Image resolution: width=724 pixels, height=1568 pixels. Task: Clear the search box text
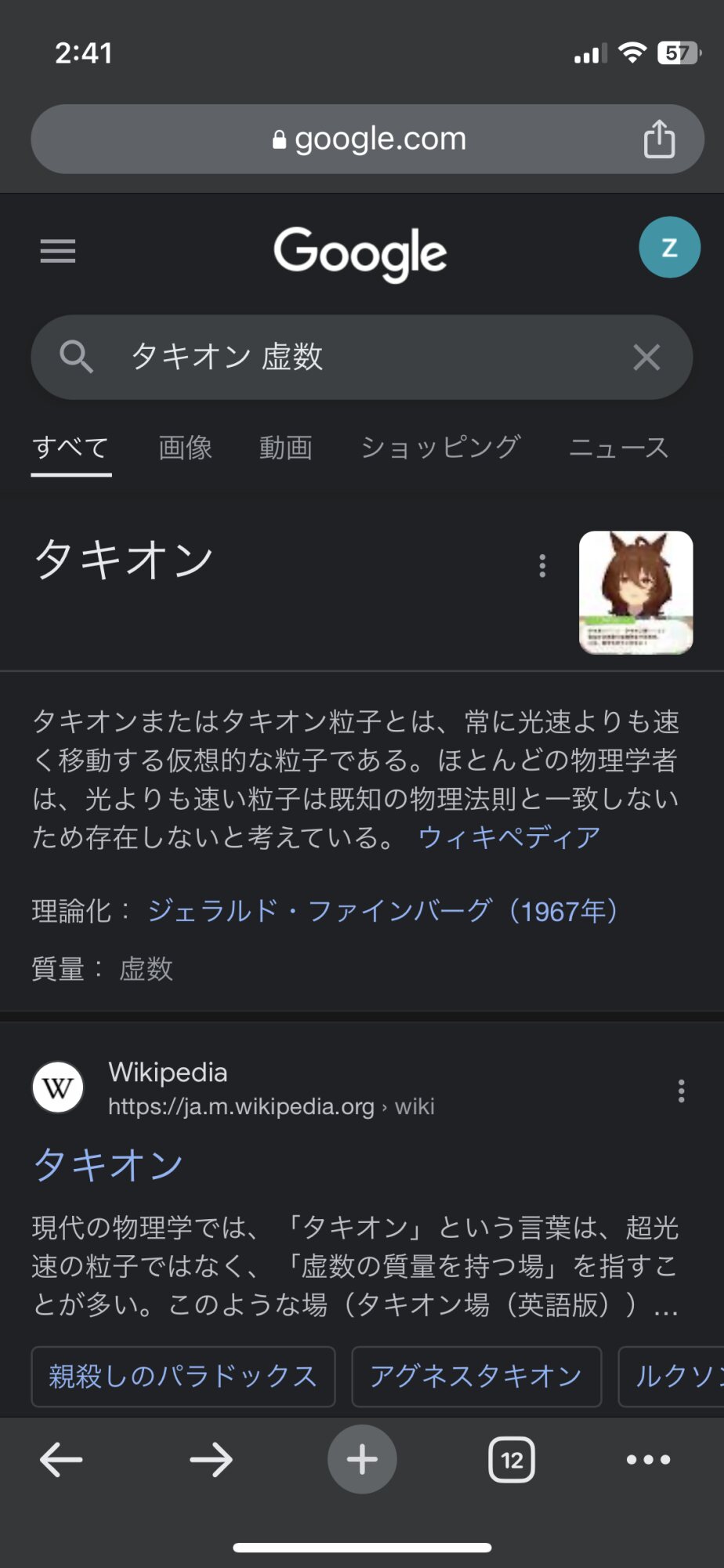click(646, 358)
